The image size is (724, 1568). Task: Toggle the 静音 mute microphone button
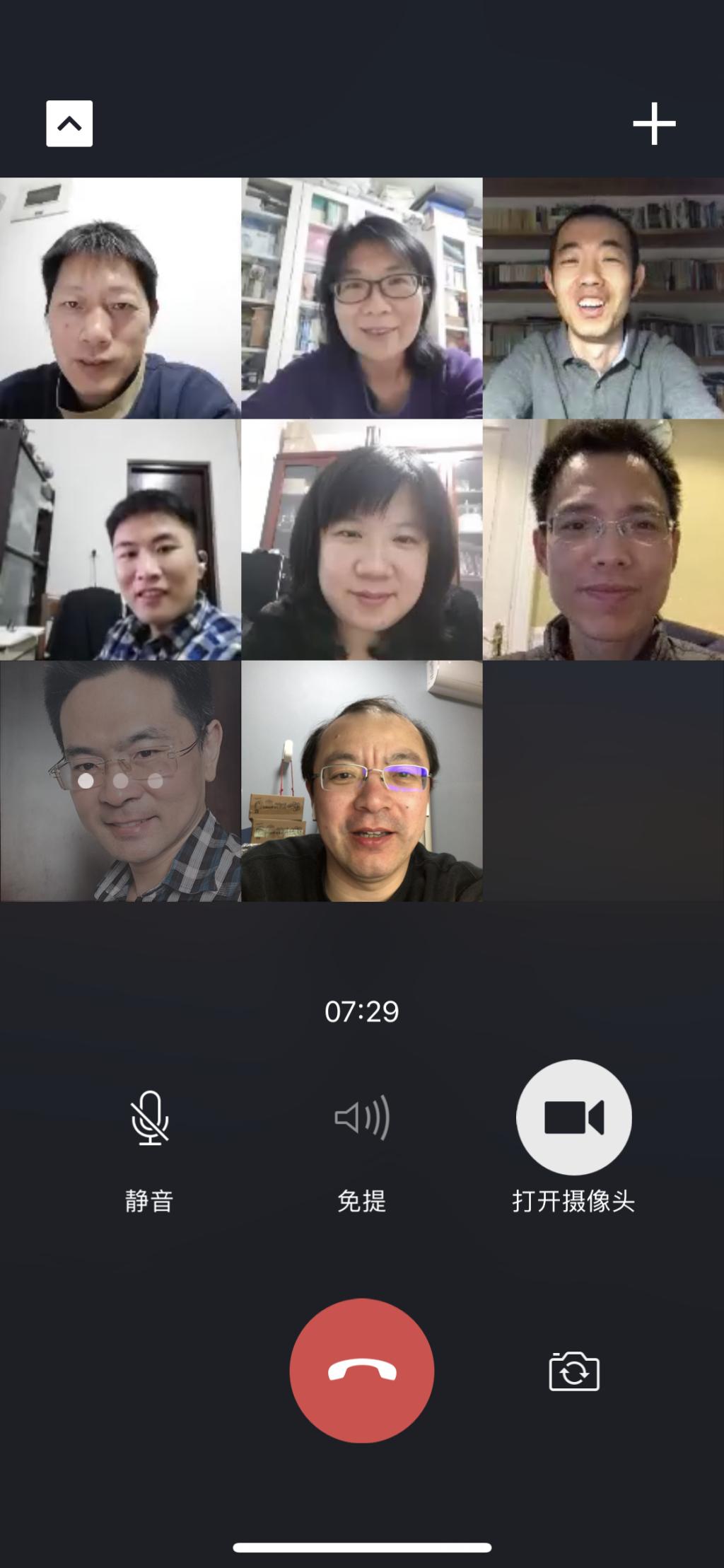coord(150,1118)
